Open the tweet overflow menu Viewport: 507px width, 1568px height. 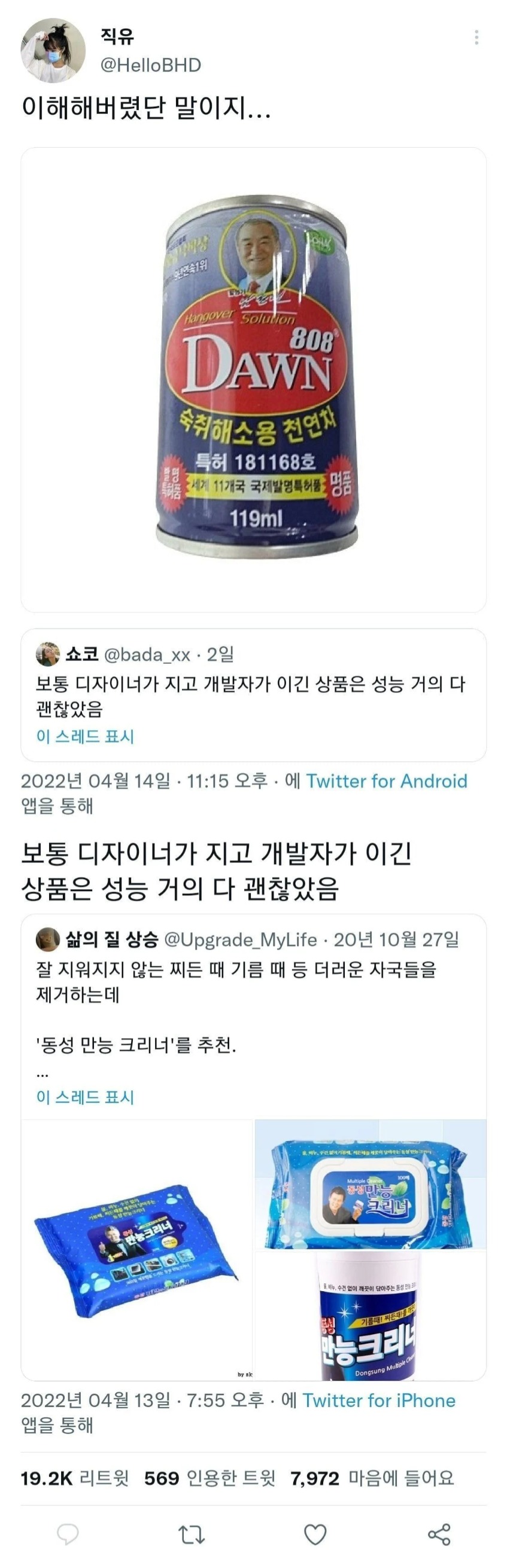pos(476,38)
